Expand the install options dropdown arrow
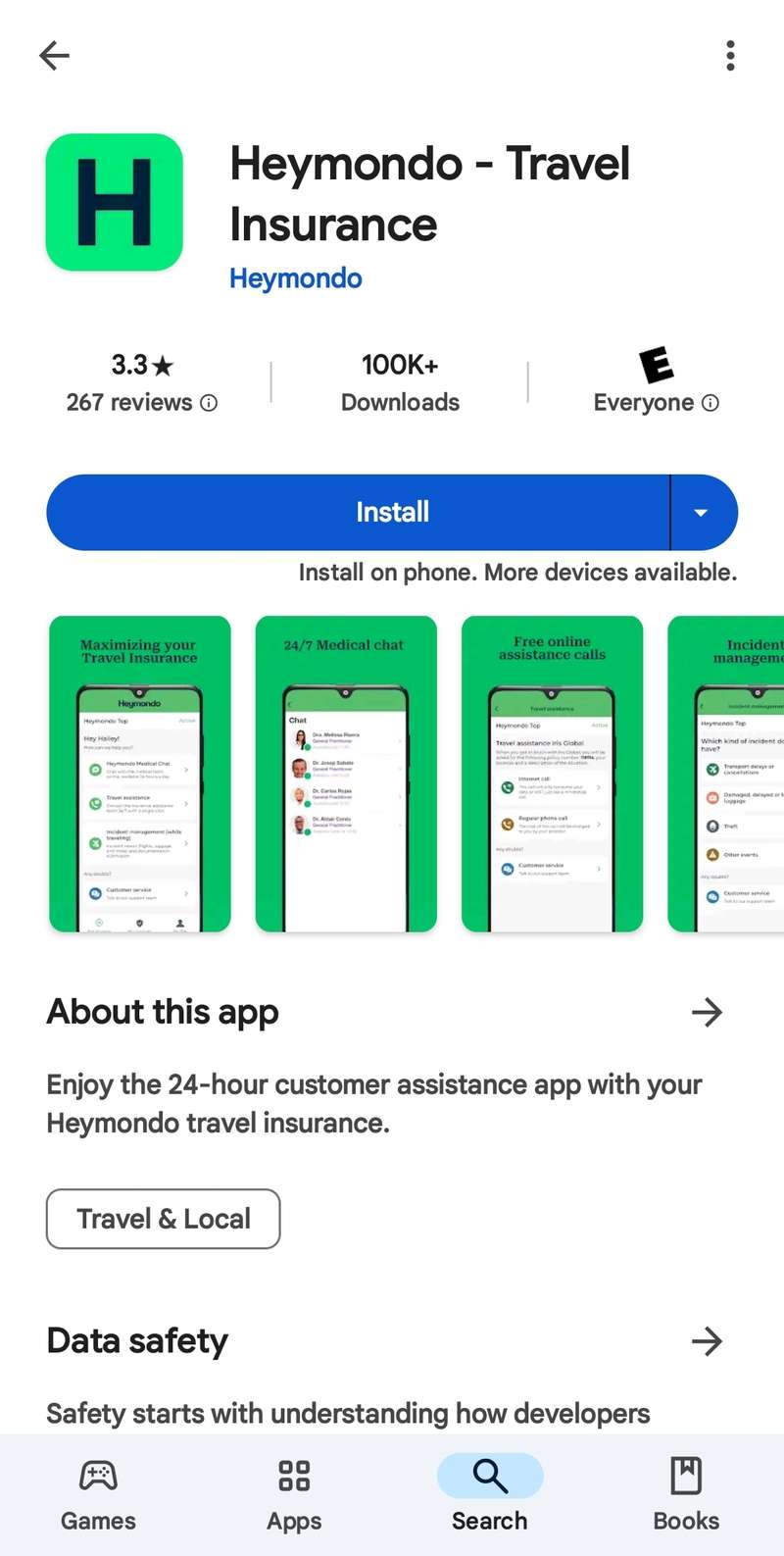This screenshot has height=1556, width=784. [704, 512]
